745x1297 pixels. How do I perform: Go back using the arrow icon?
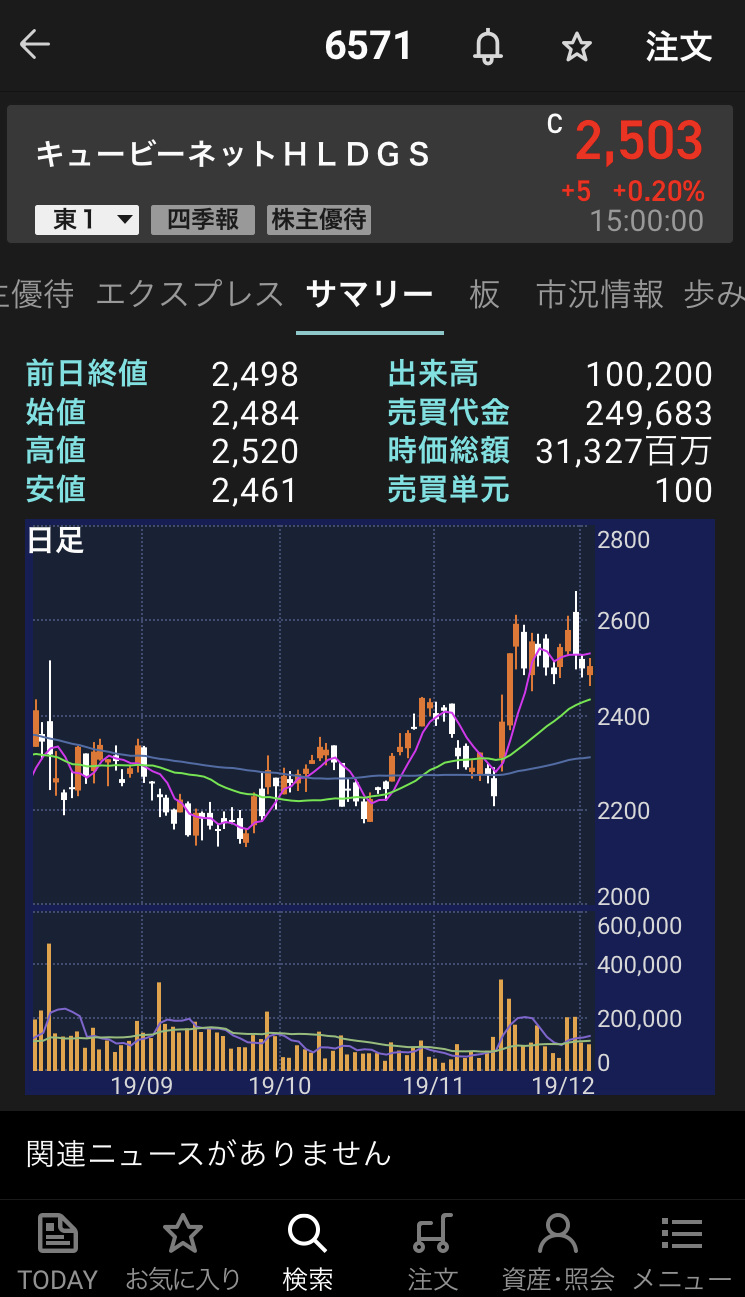click(x=35, y=45)
